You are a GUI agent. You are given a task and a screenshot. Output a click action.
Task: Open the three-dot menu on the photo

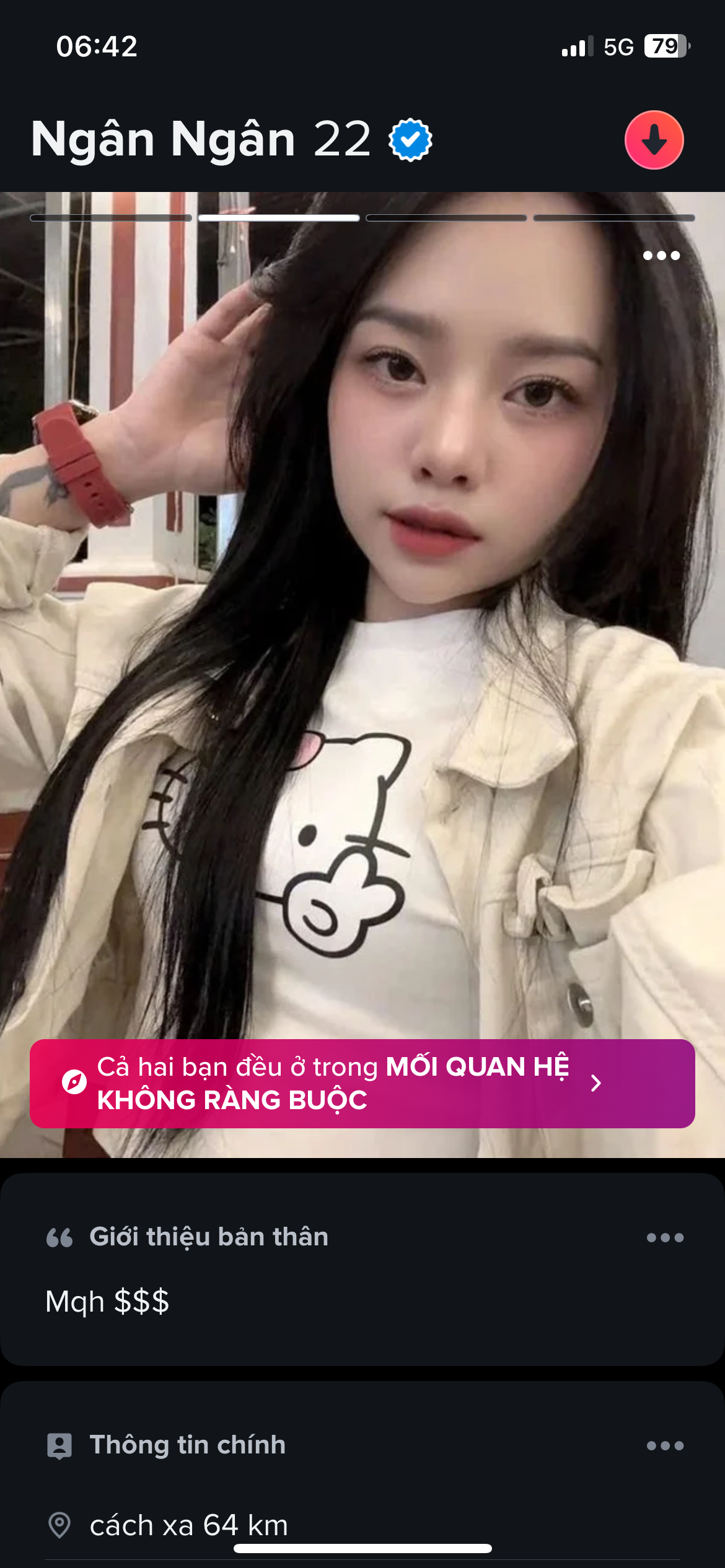(x=661, y=255)
